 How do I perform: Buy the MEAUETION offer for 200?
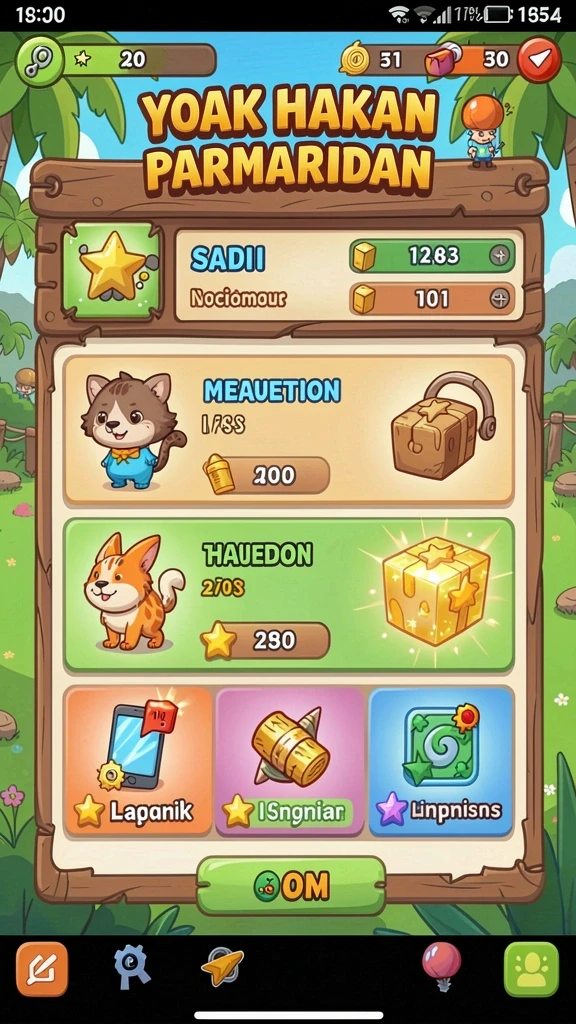pyautogui.click(x=266, y=475)
